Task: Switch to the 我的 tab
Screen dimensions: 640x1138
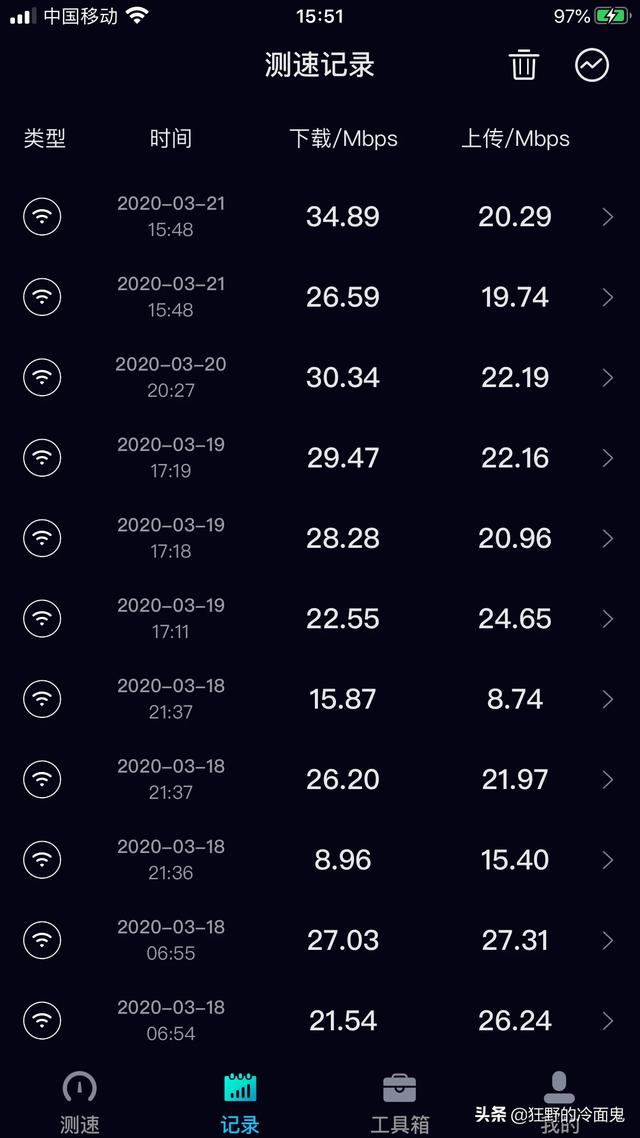Action: pyautogui.click(x=559, y=1102)
